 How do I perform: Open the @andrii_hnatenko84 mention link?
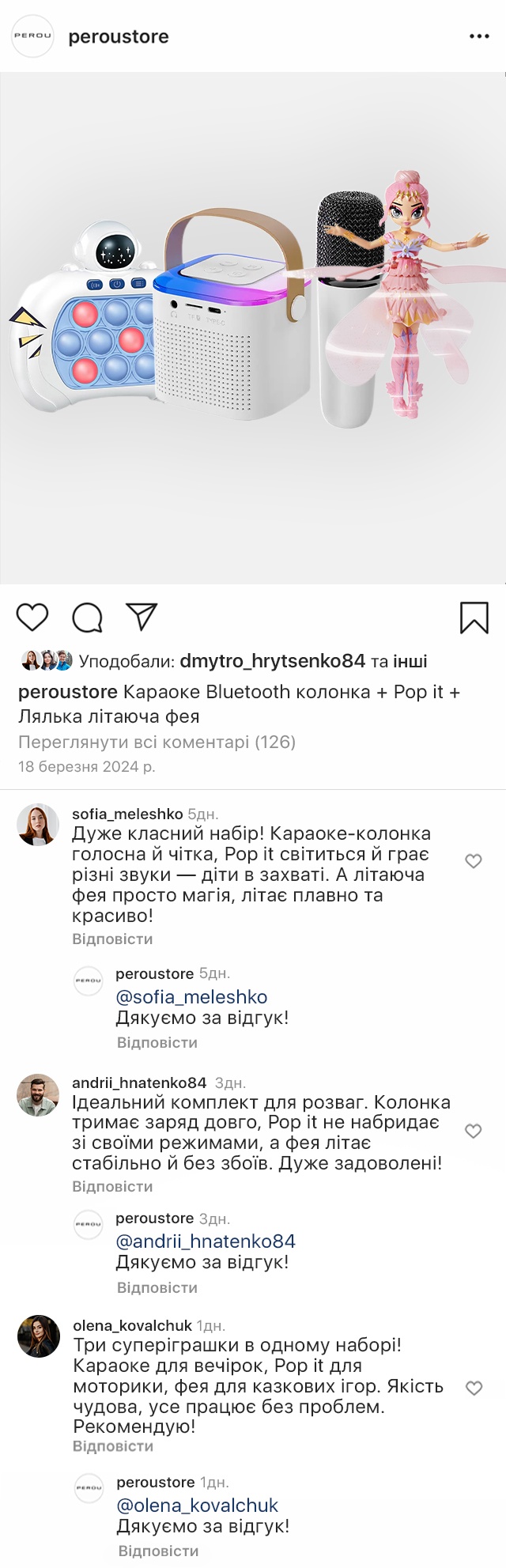pos(206,1241)
